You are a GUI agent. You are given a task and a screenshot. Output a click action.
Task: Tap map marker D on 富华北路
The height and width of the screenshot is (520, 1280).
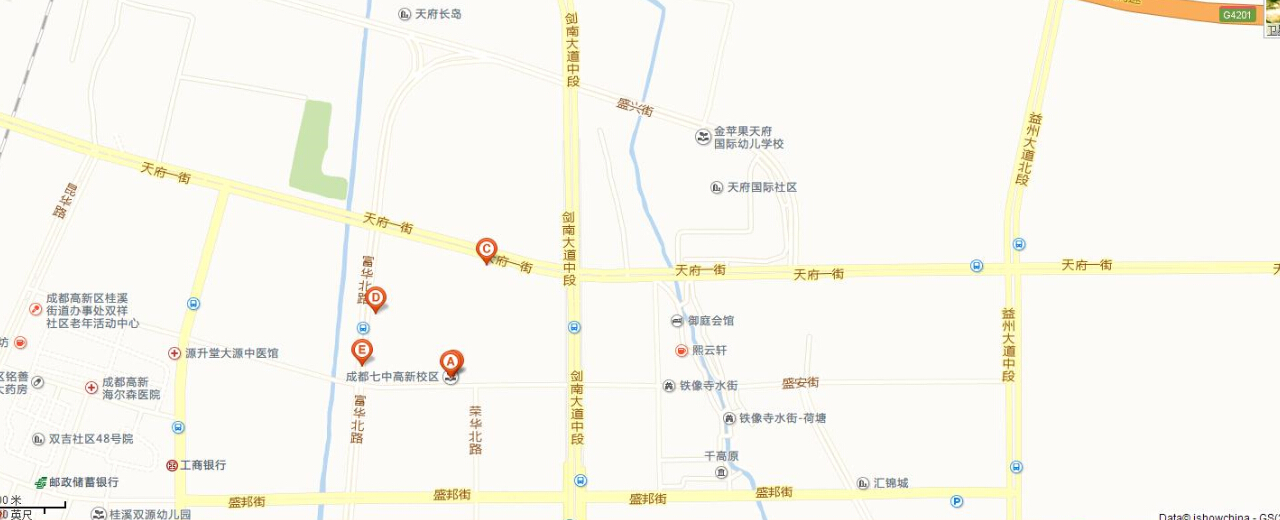(375, 298)
